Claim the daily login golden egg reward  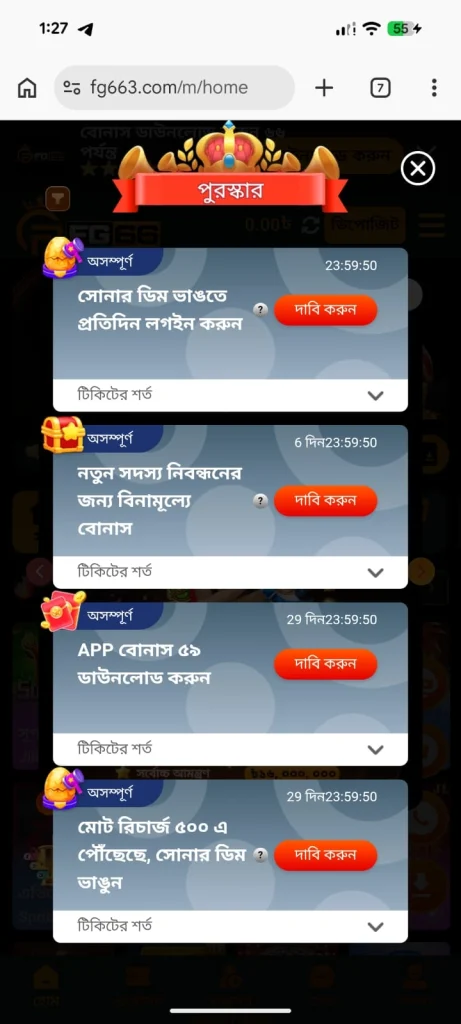325,310
